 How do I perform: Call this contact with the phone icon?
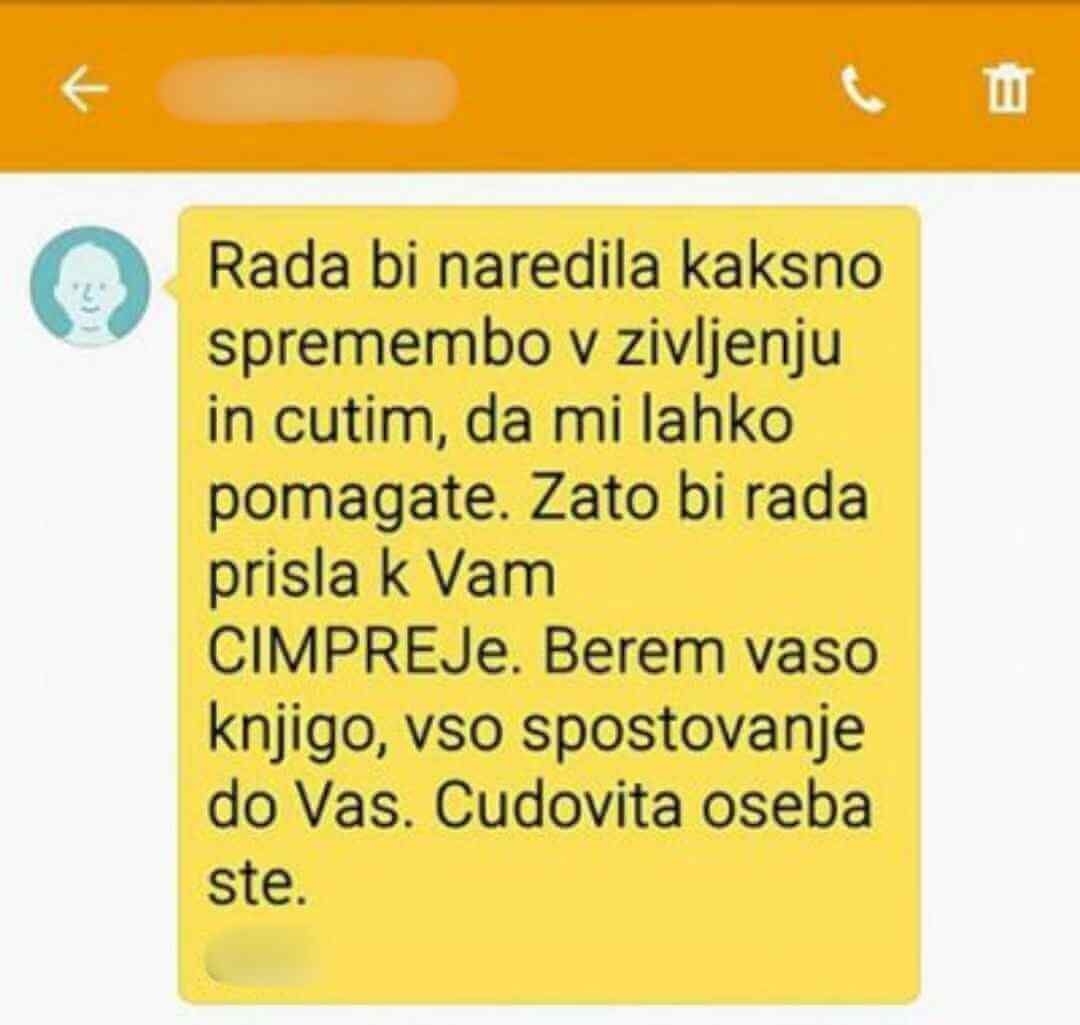click(x=862, y=91)
